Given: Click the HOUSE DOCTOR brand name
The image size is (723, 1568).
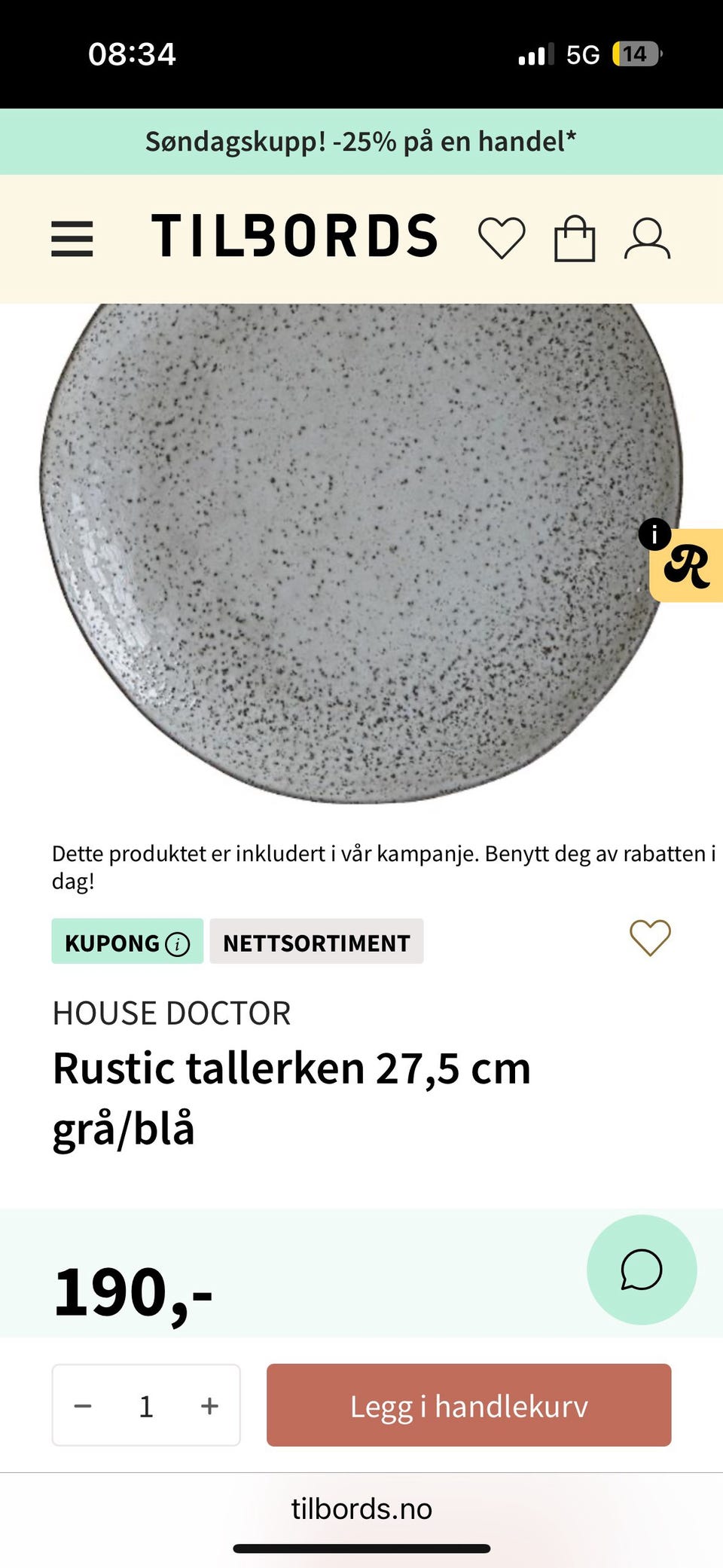Looking at the screenshot, I should (x=171, y=1013).
